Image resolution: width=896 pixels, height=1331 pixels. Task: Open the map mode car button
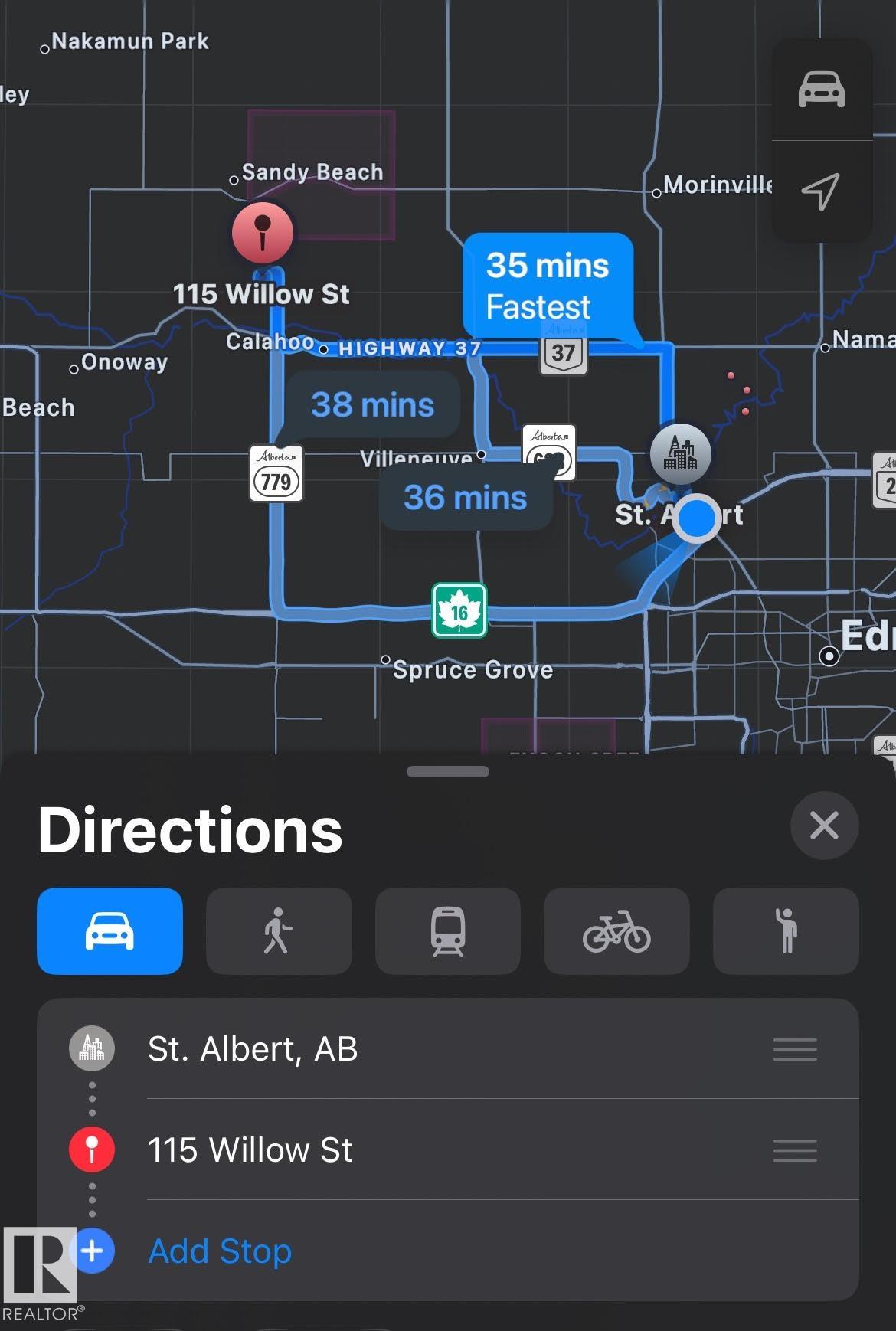822,90
